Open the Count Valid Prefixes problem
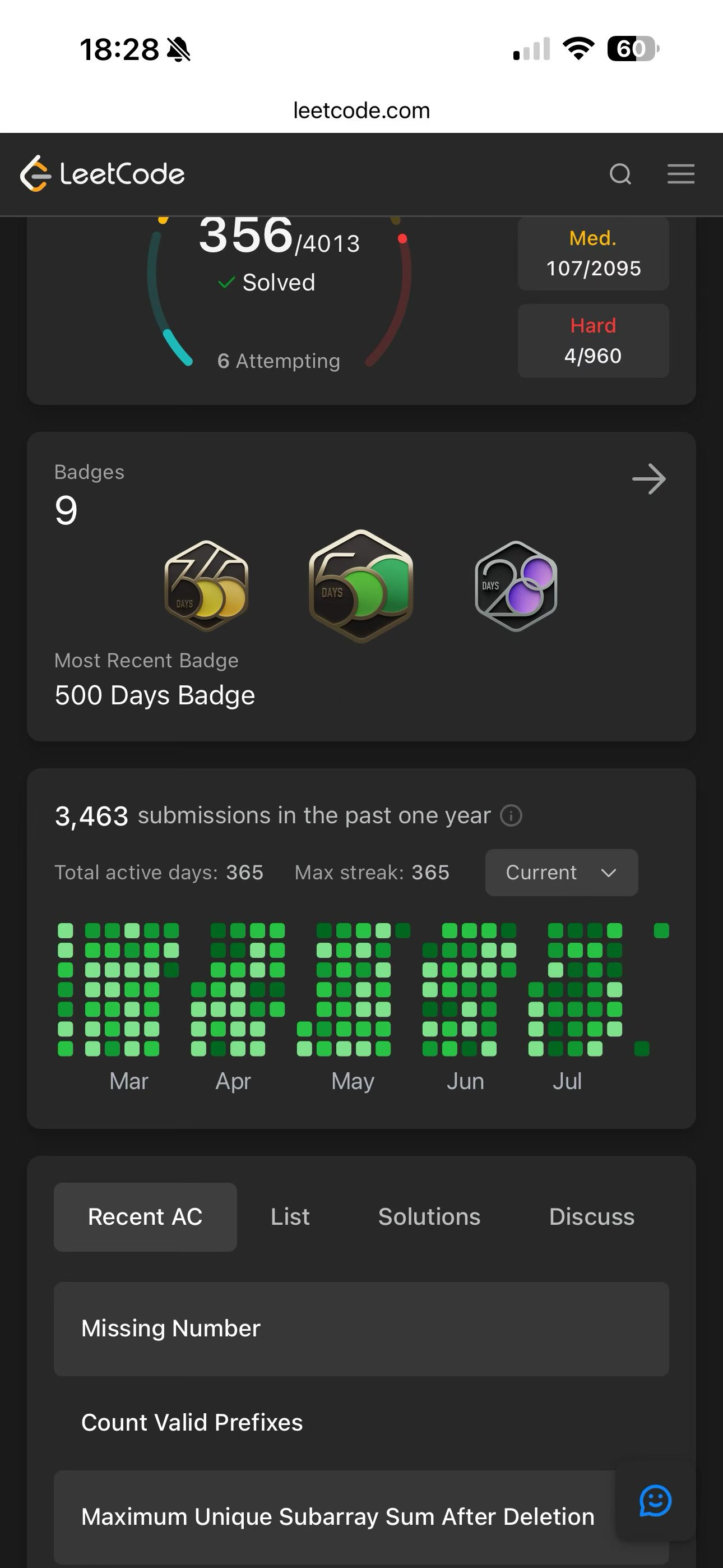 (x=361, y=1423)
